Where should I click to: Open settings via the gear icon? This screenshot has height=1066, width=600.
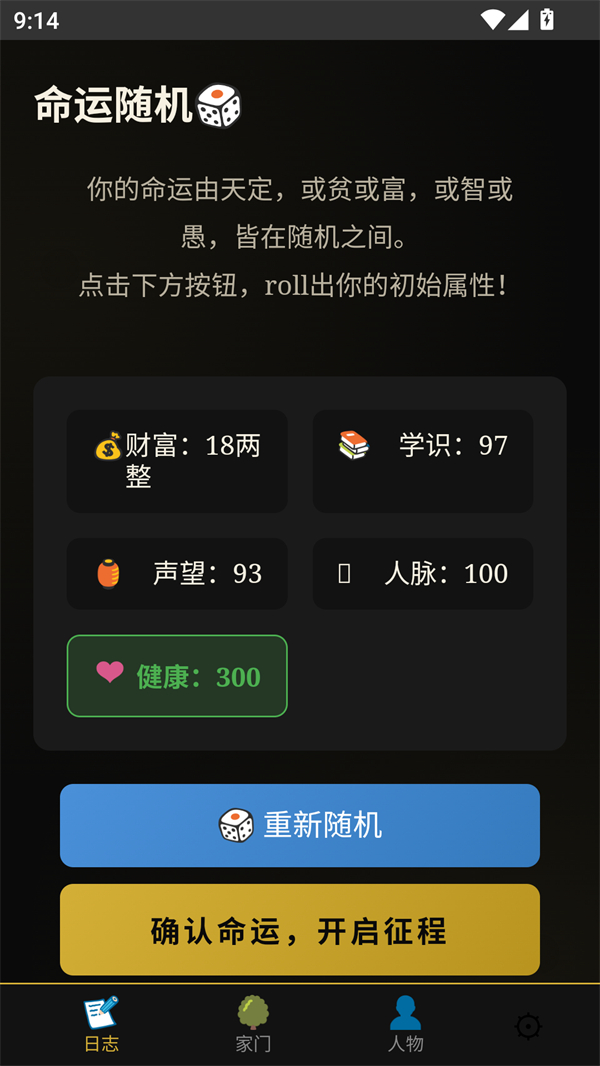[x=528, y=1026]
